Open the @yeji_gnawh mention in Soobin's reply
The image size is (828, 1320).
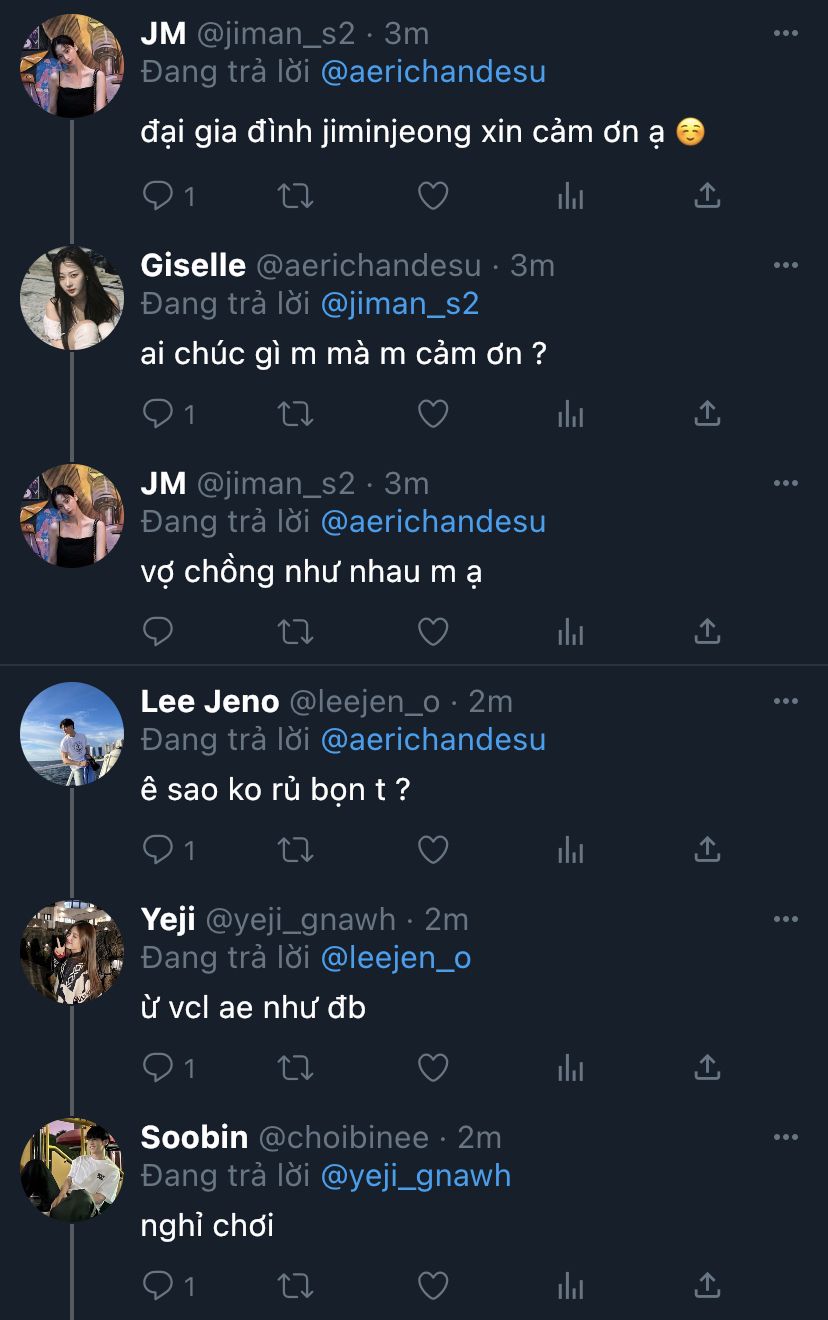415,1175
